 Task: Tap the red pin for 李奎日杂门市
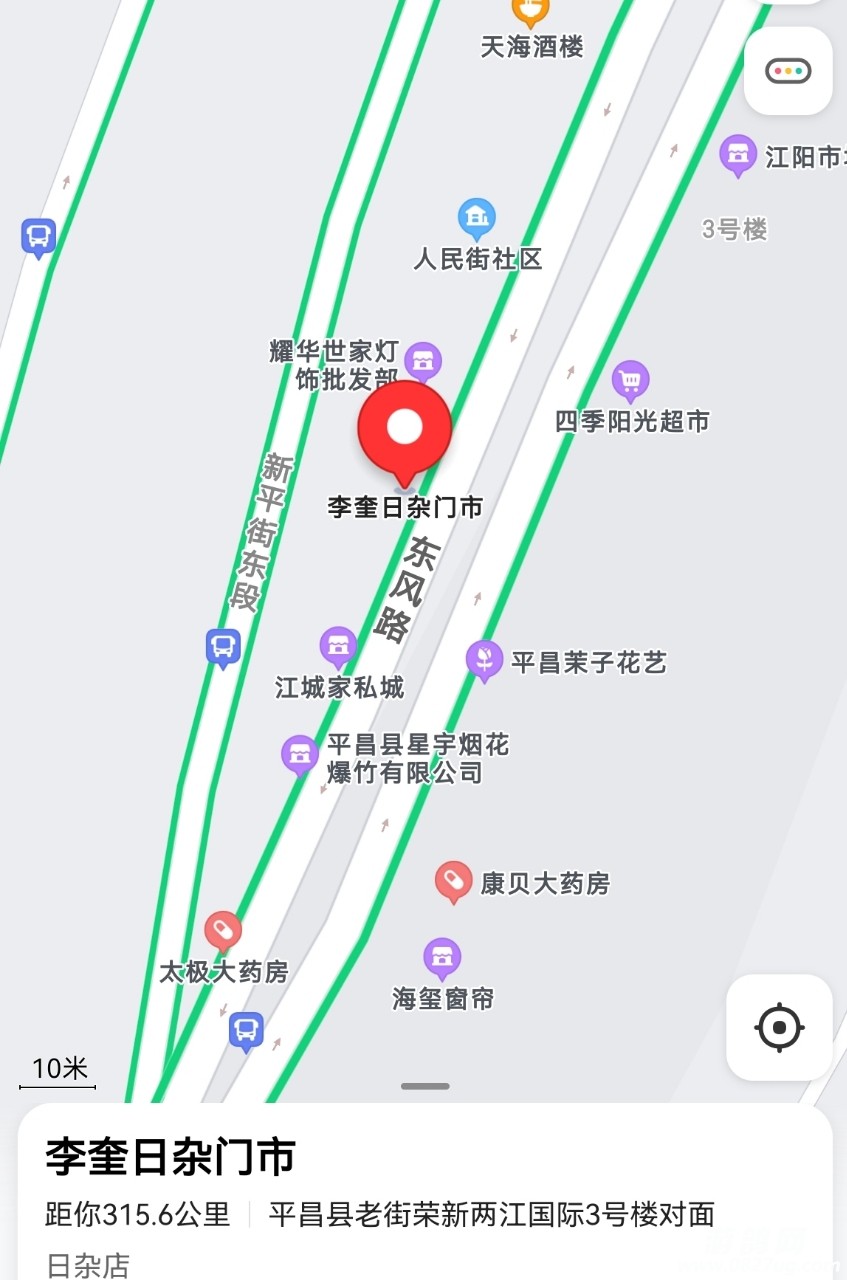coord(405,430)
